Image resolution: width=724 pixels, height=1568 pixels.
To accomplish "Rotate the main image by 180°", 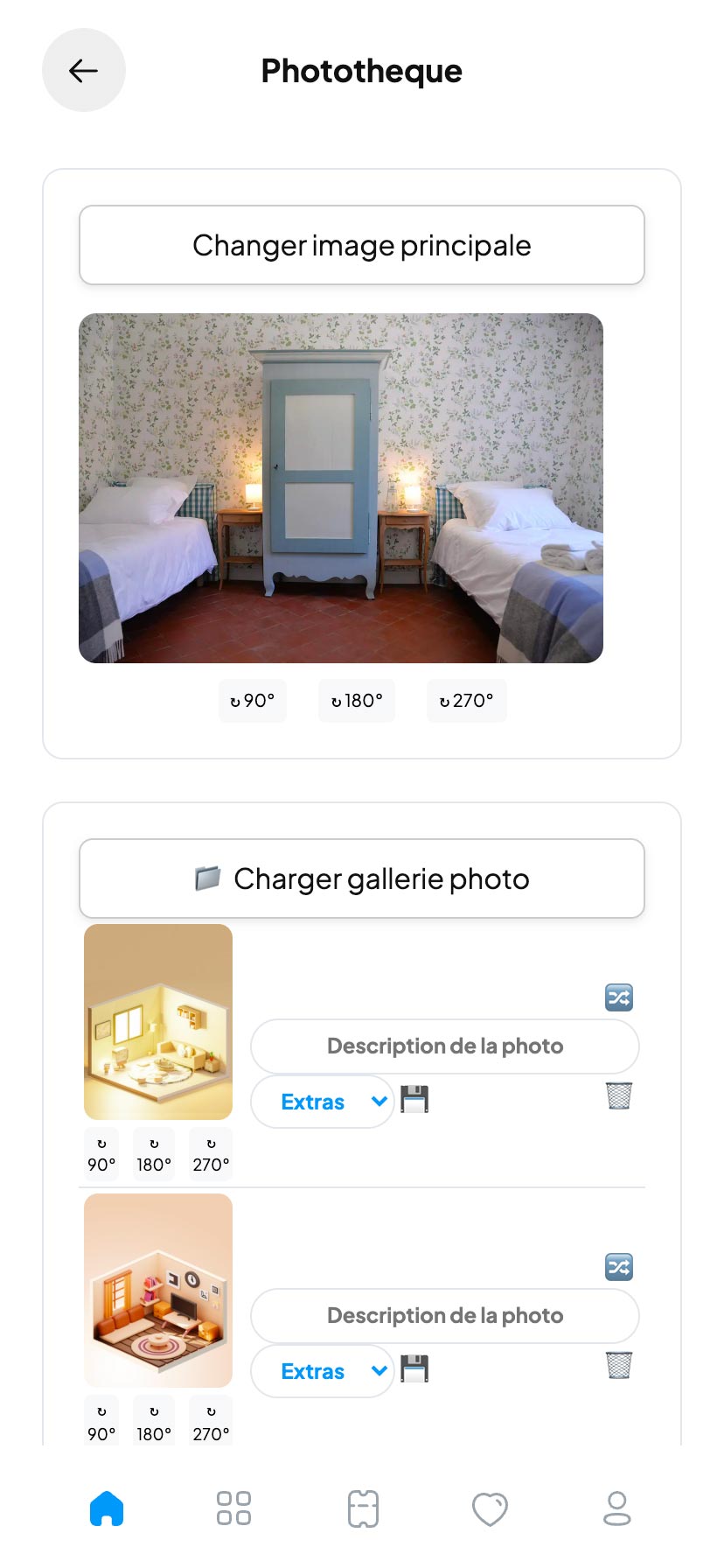I will point(357,701).
